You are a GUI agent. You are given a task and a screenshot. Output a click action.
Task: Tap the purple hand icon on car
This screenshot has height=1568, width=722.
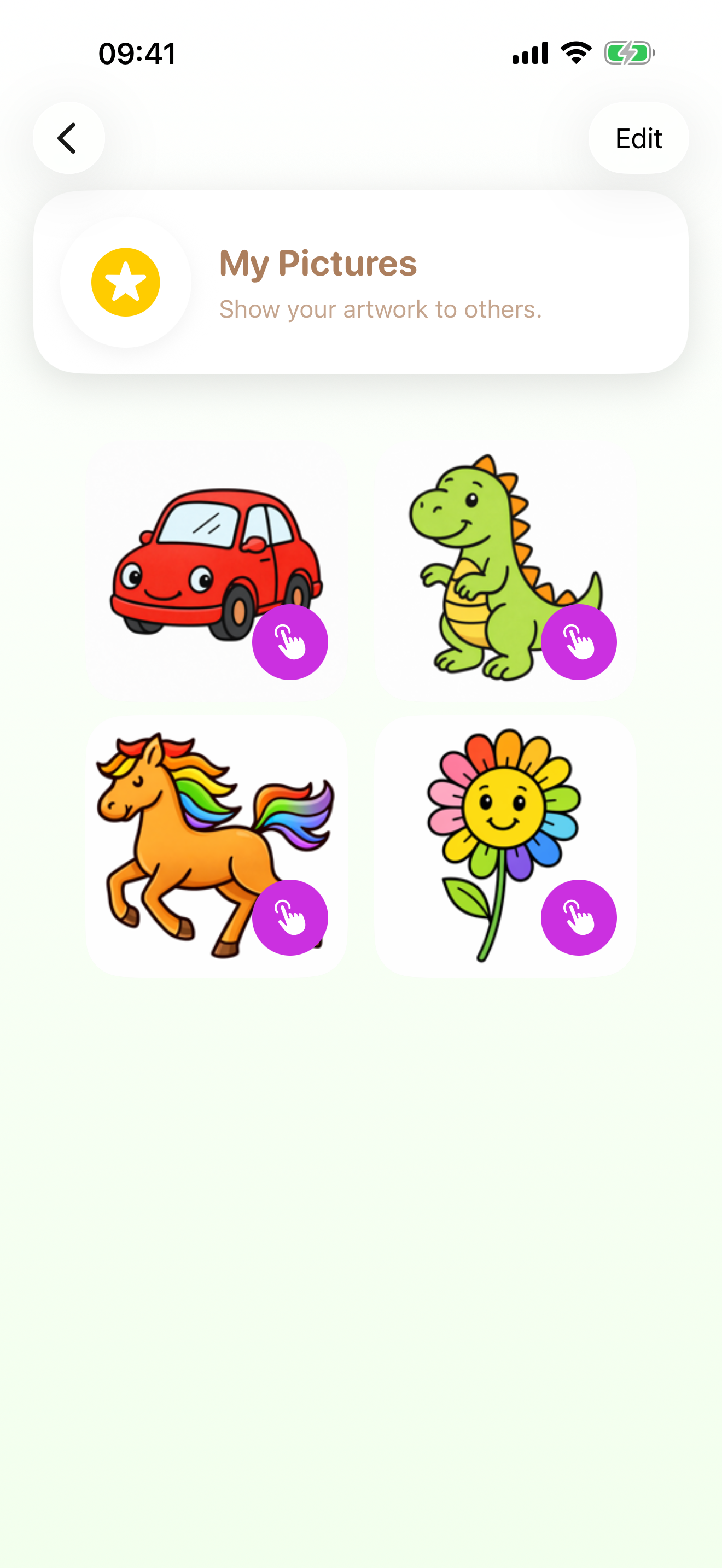tap(290, 642)
